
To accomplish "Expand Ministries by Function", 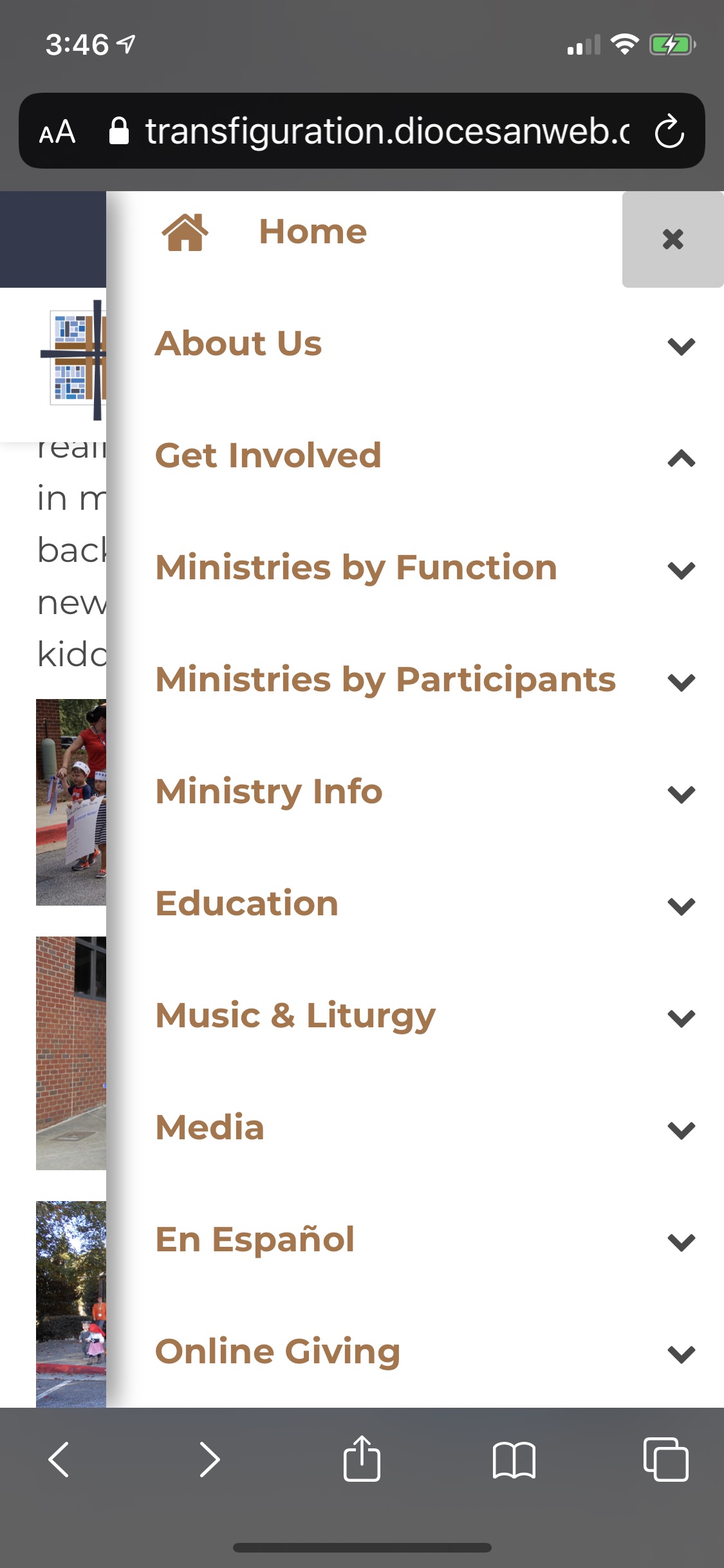I will (682, 570).
